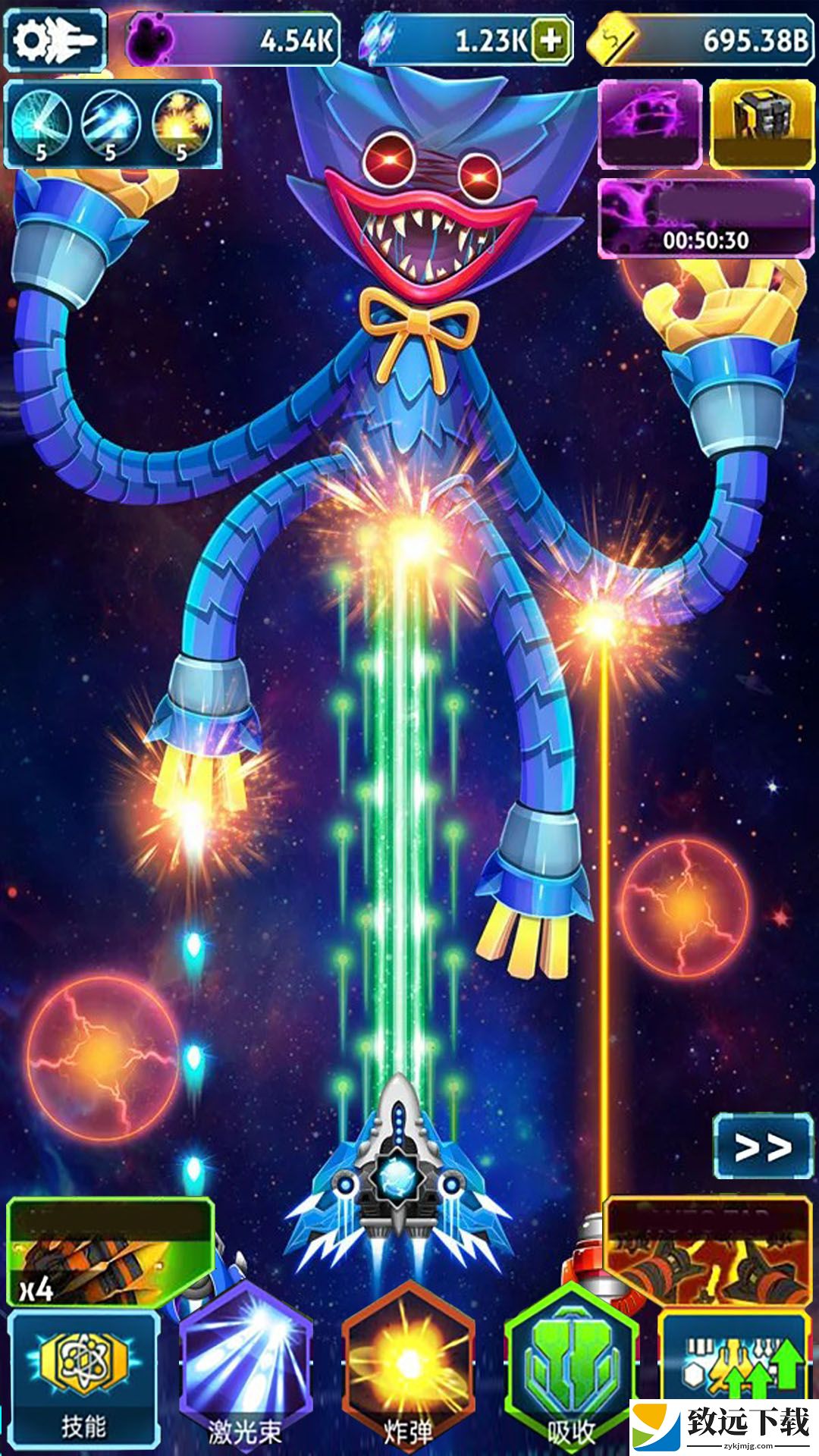Open the event banner with 00:50:30 timer
Screen dimensions: 819x1456
click(705, 219)
